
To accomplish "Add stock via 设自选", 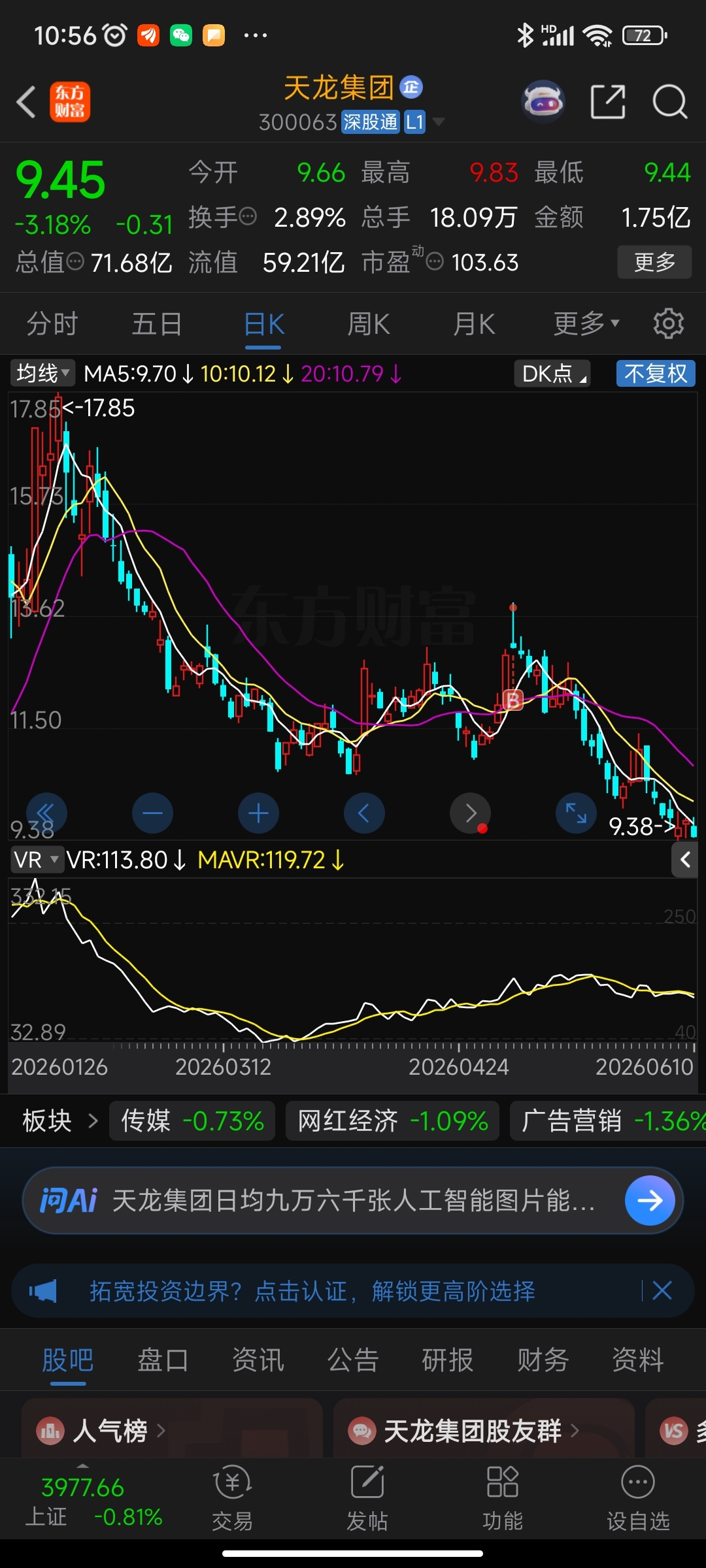I will click(638, 1498).
